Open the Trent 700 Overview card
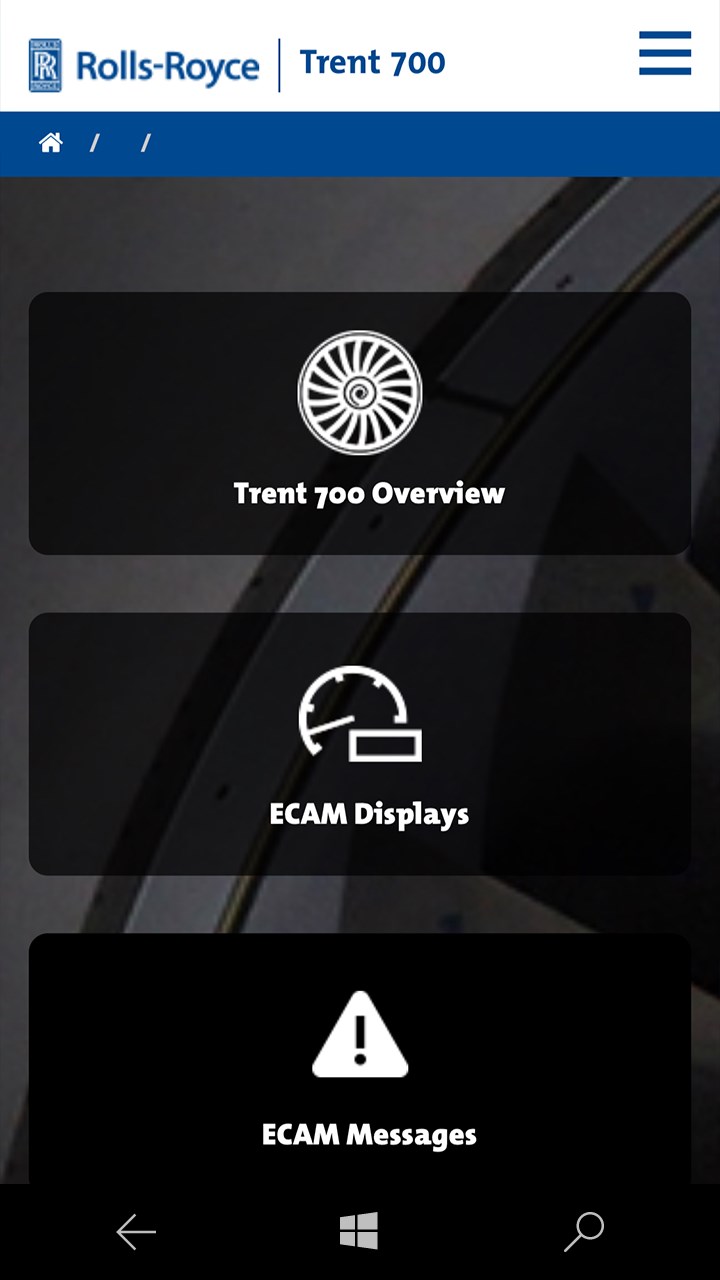Image resolution: width=720 pixels, height=1280 pixels. click(x=360, y=423)
